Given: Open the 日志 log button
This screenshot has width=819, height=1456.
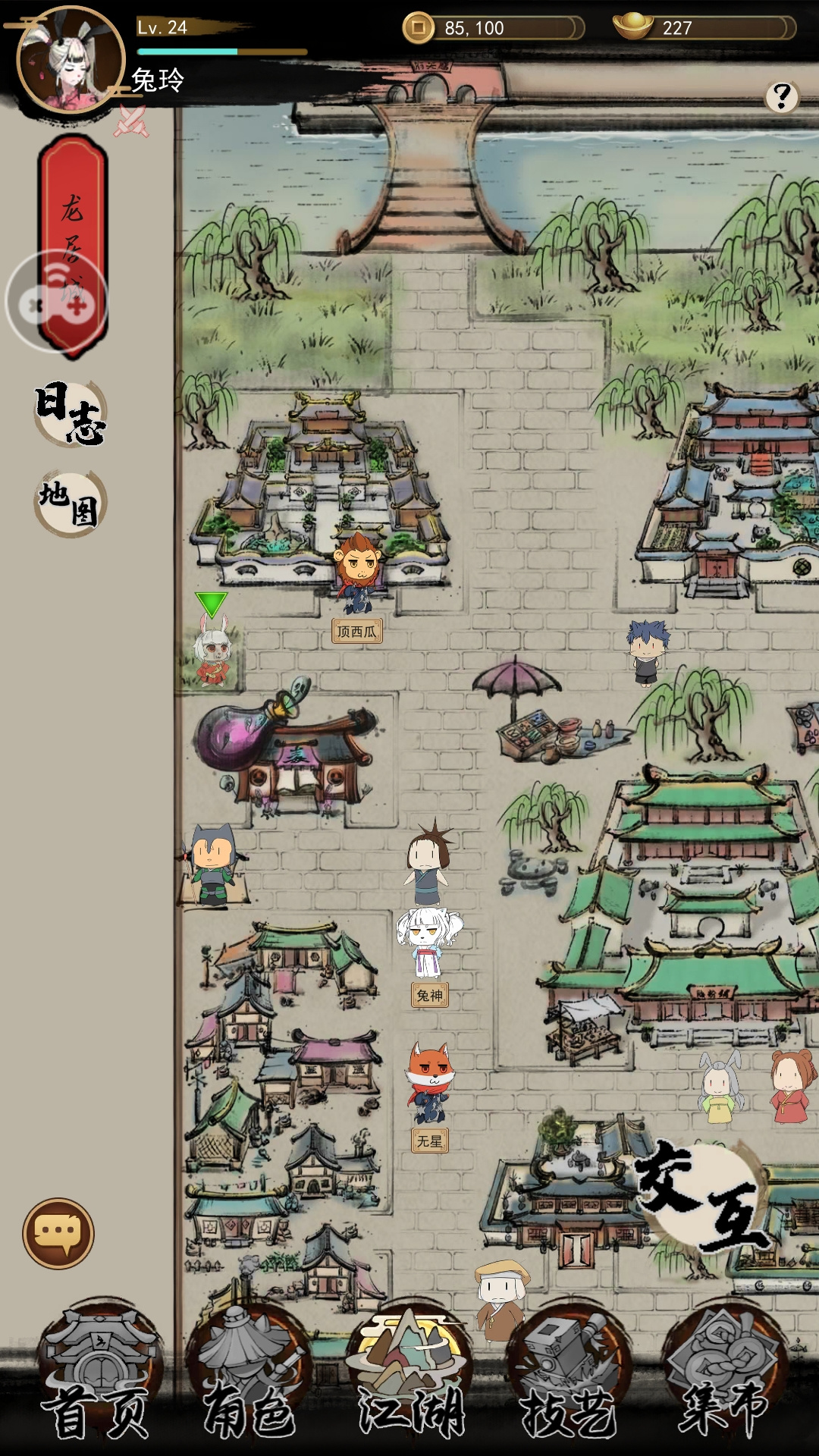Looking at the screenshot, I should pyautogui.click(x=71, y=413).
